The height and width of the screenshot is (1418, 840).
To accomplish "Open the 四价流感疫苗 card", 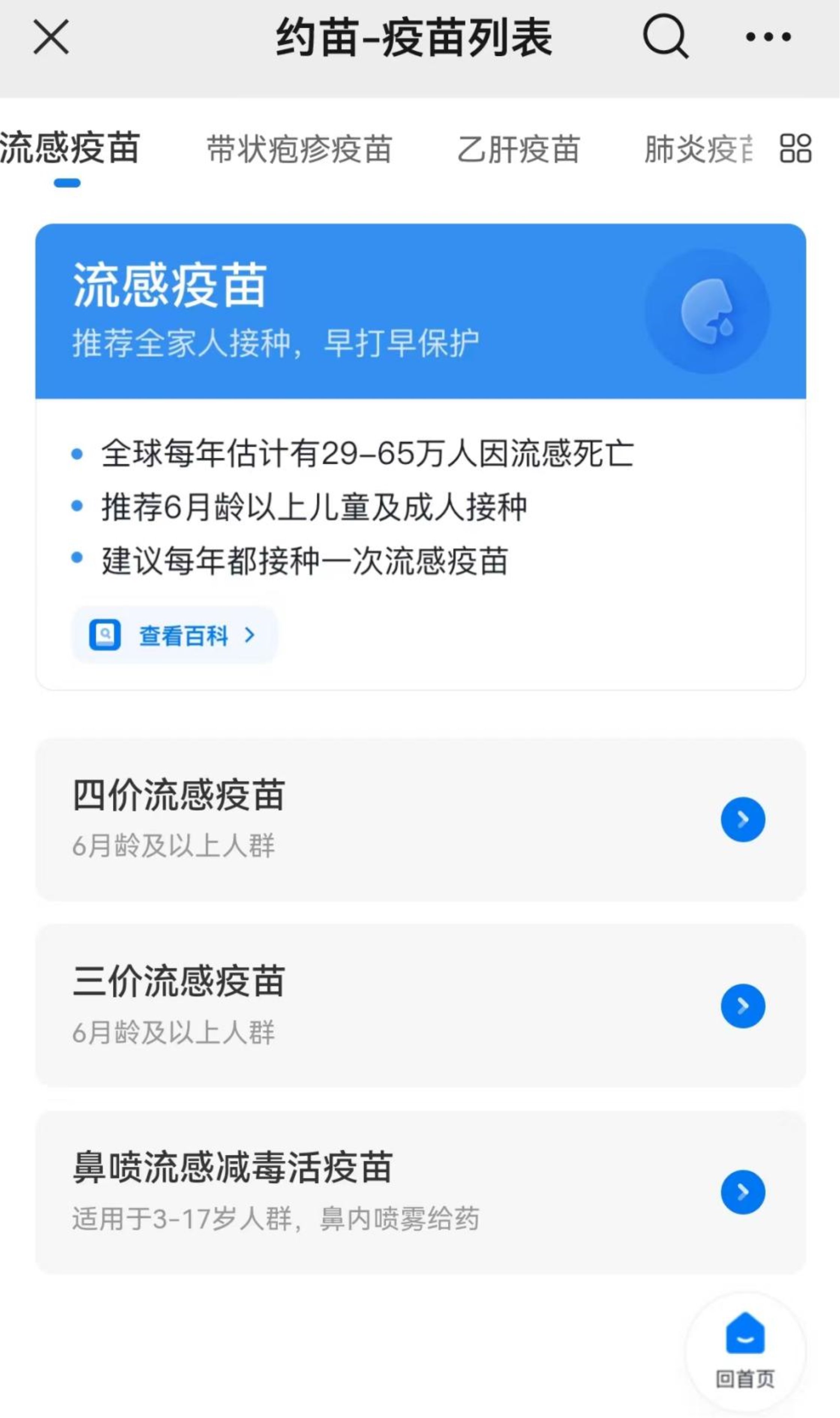I will coord(420,819).
